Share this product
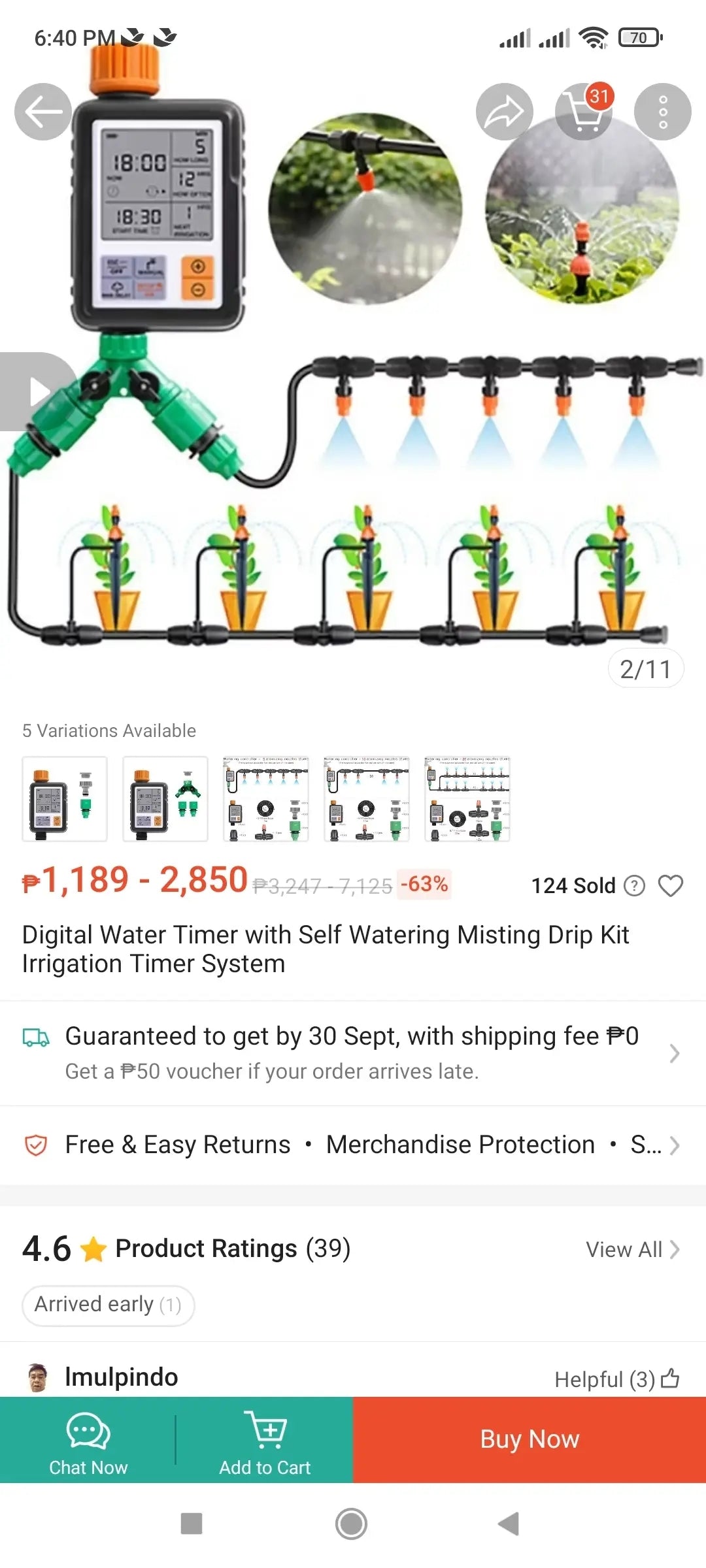The height and width of the screenshot is (1568, 706). click(504, 112)
